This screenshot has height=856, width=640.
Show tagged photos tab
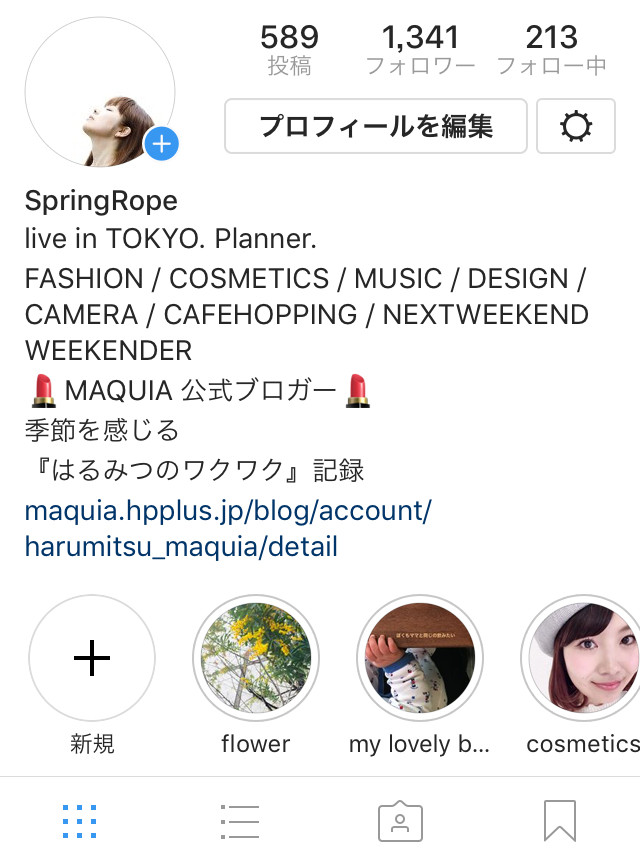tap(400, 821)
